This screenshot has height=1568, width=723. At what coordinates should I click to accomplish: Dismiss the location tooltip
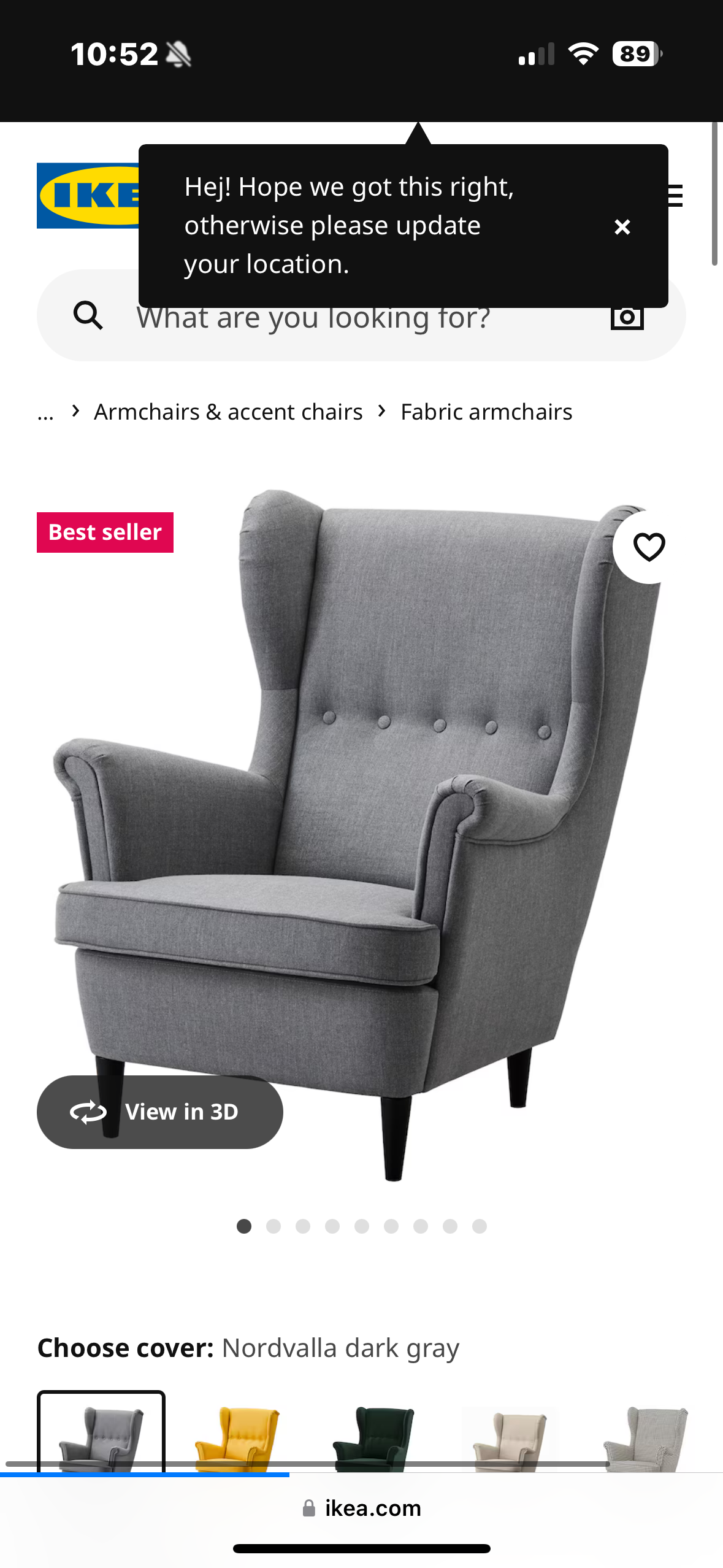point(622,227)
